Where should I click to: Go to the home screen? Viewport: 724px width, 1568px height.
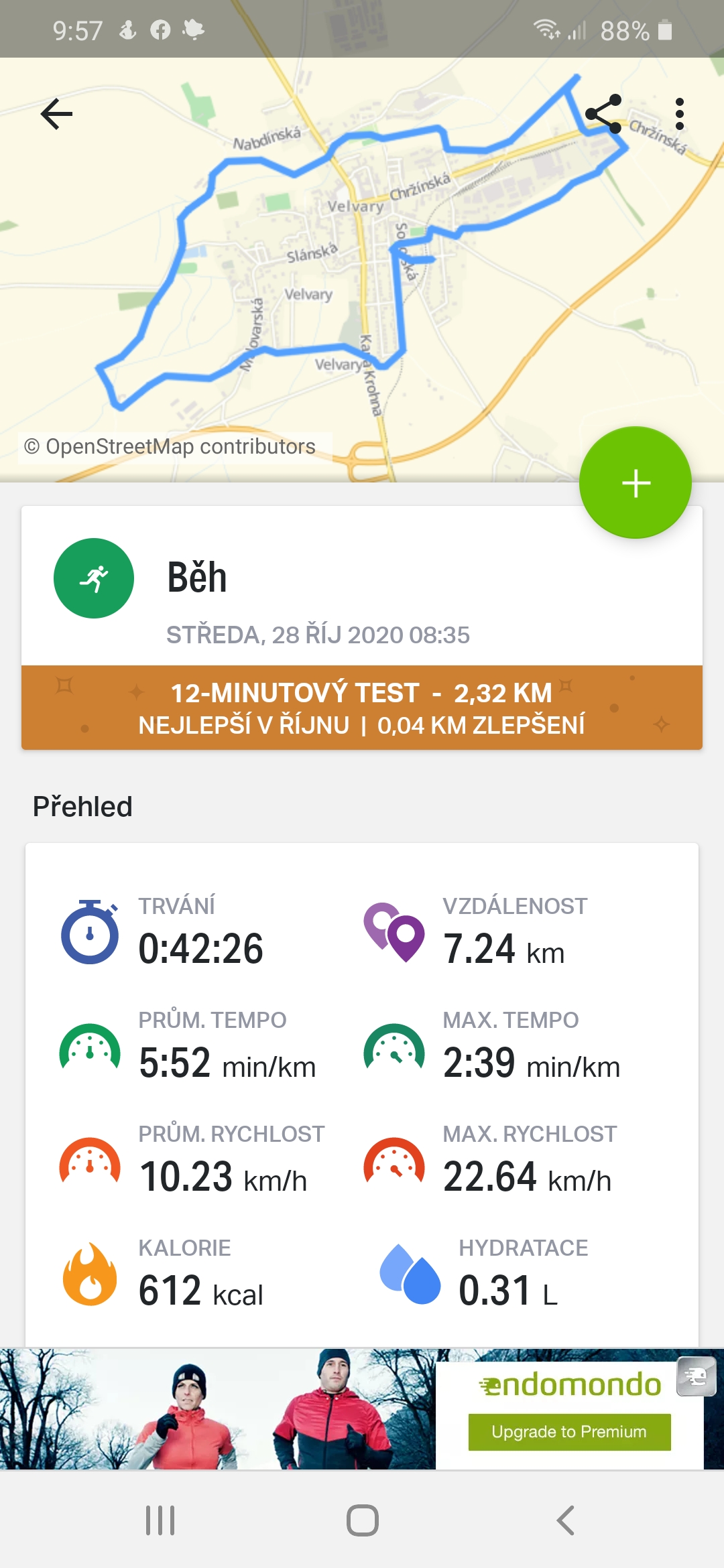click(x=363, y=1520)
